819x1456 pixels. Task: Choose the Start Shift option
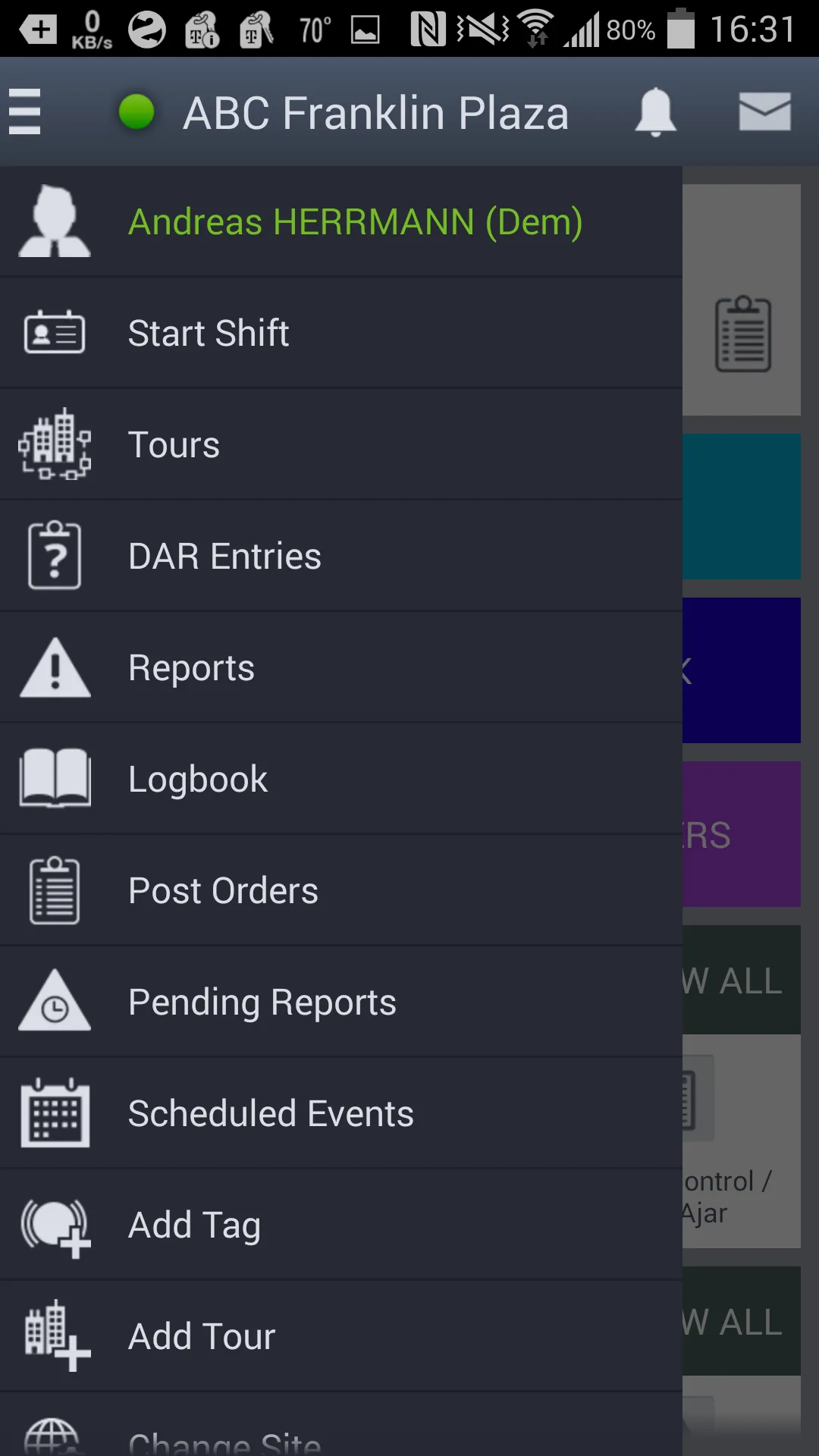(x=209, y=332)
